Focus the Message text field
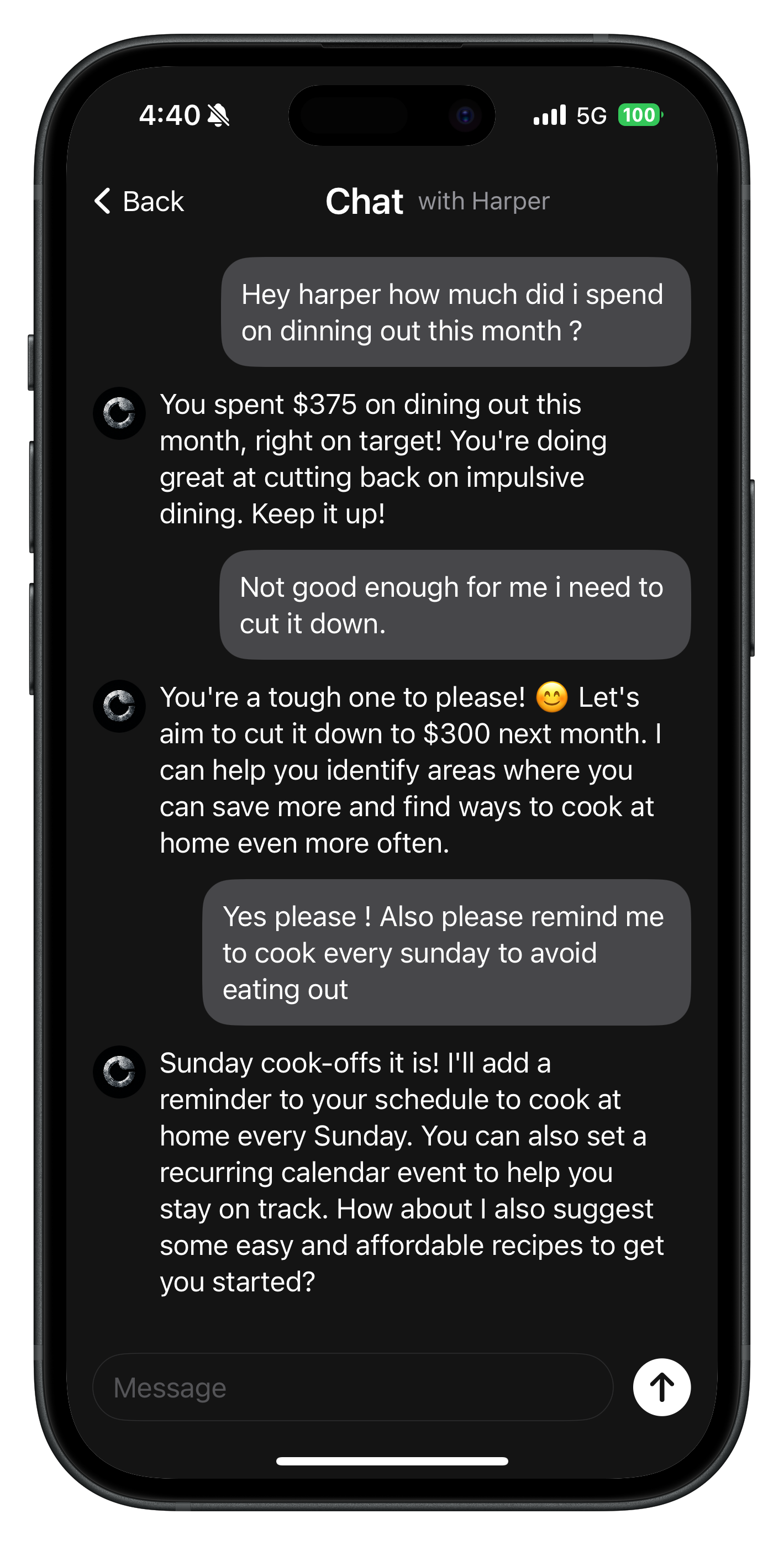The image size is (784, 1545). (x=352, y=1388)
